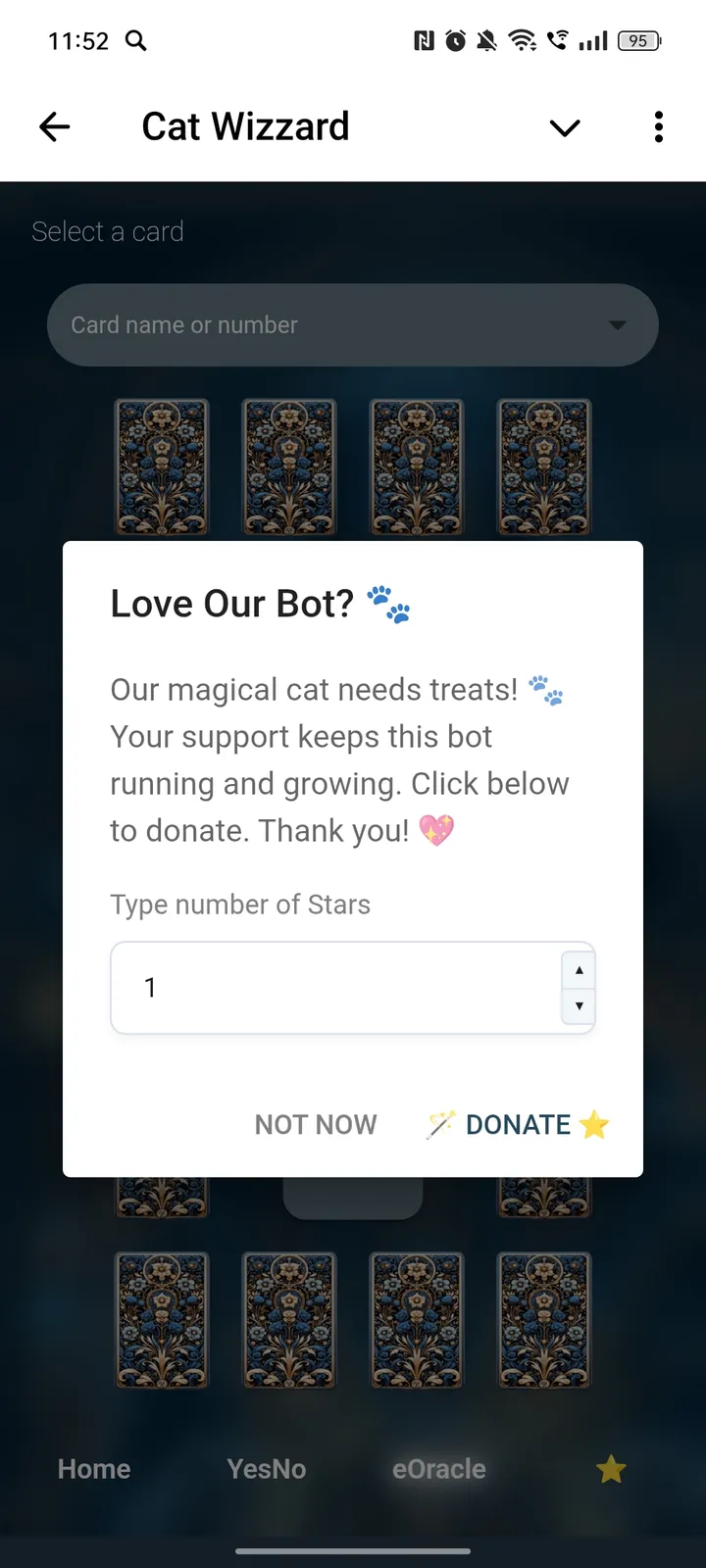
Task: Select the first tarot card thumbnail
Action: [x=161, y=467]
